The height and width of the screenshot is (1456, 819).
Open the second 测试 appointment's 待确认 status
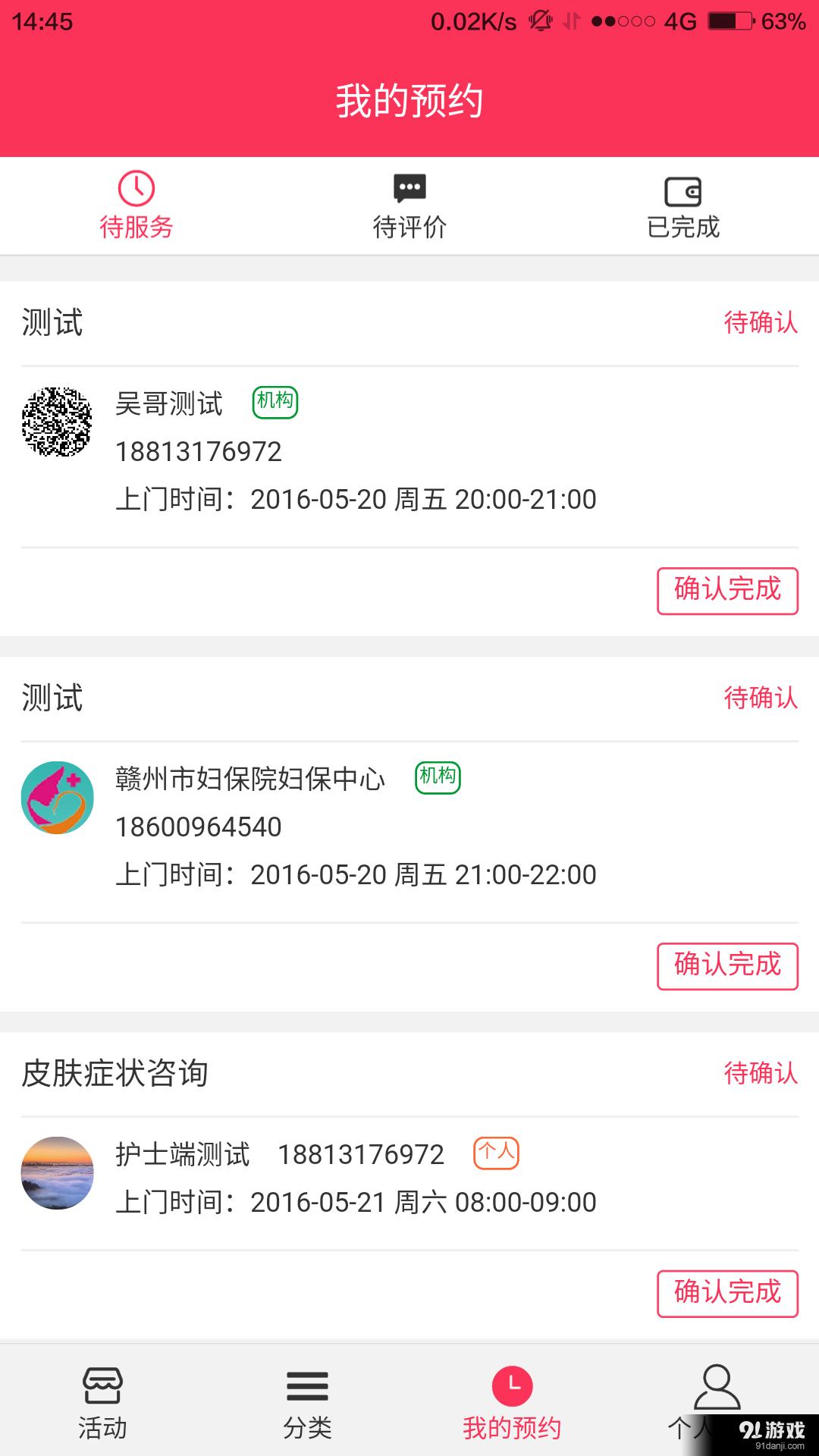[x=761, y=698]
